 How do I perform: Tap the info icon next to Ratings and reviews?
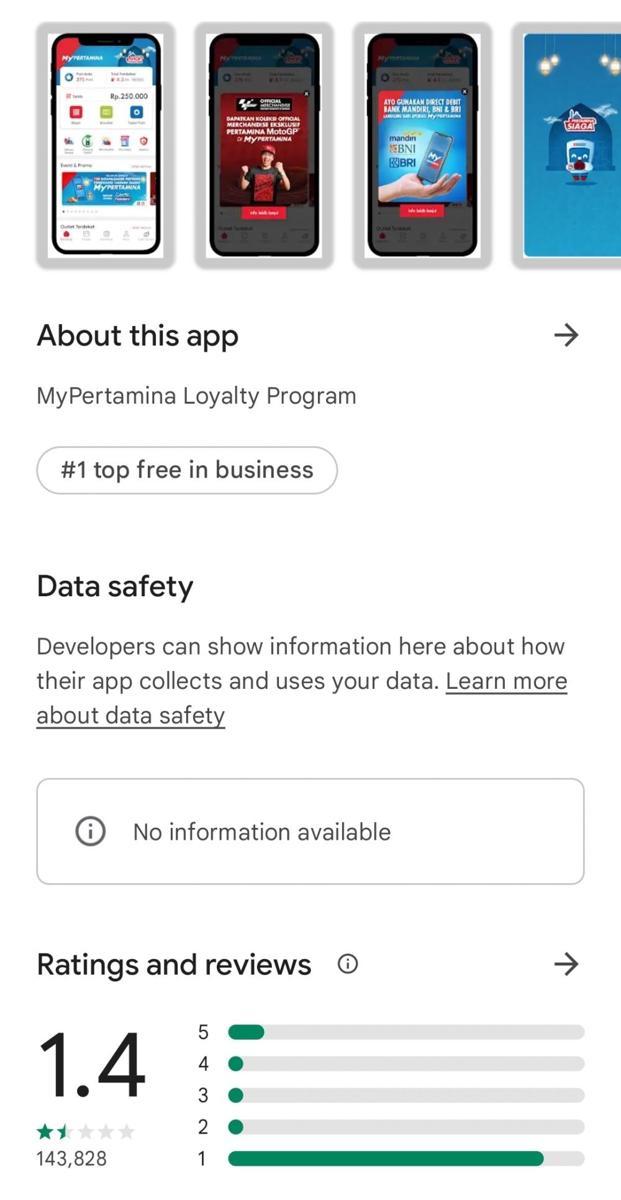pos(348,964)
